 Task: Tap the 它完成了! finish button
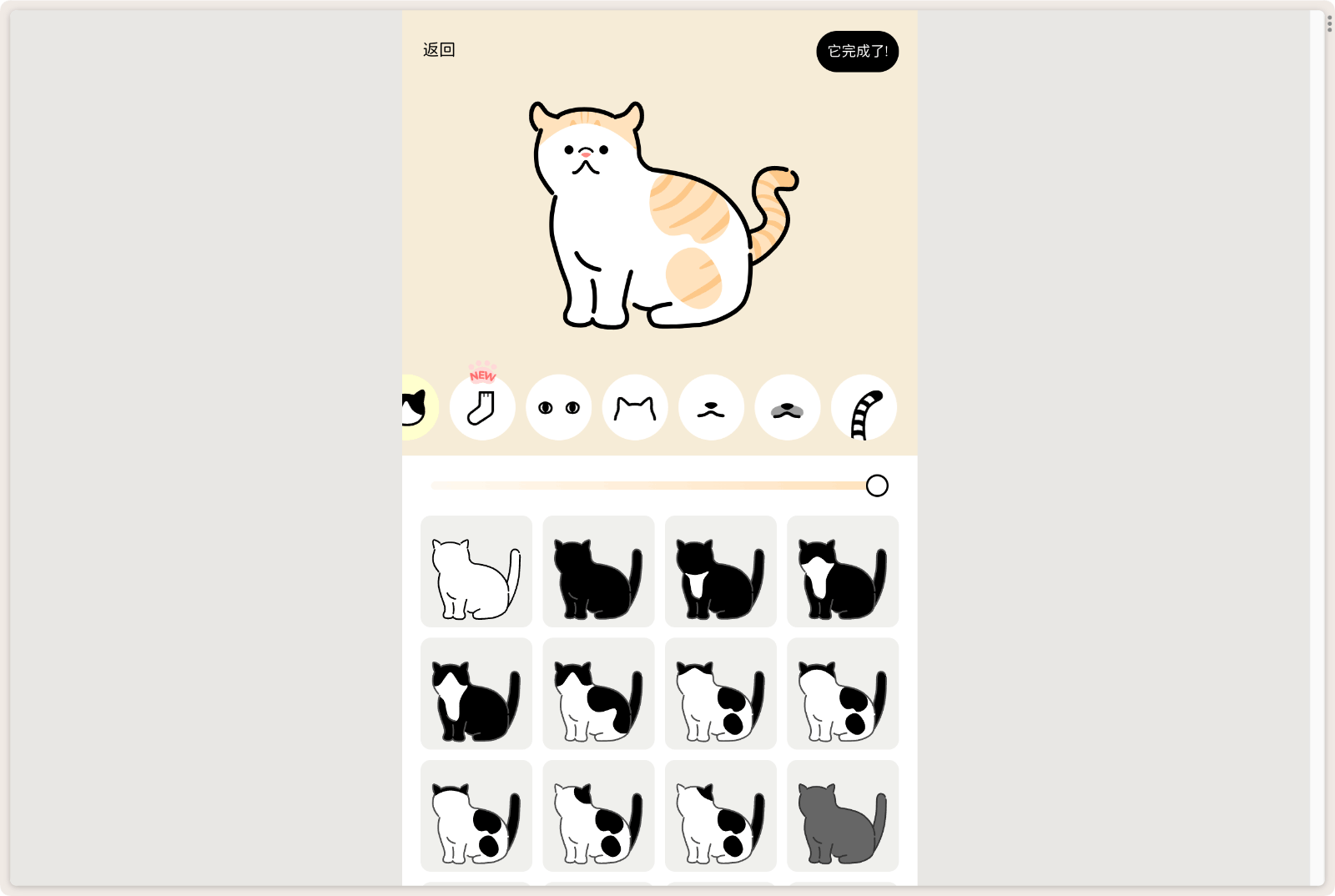click(857, 52)
